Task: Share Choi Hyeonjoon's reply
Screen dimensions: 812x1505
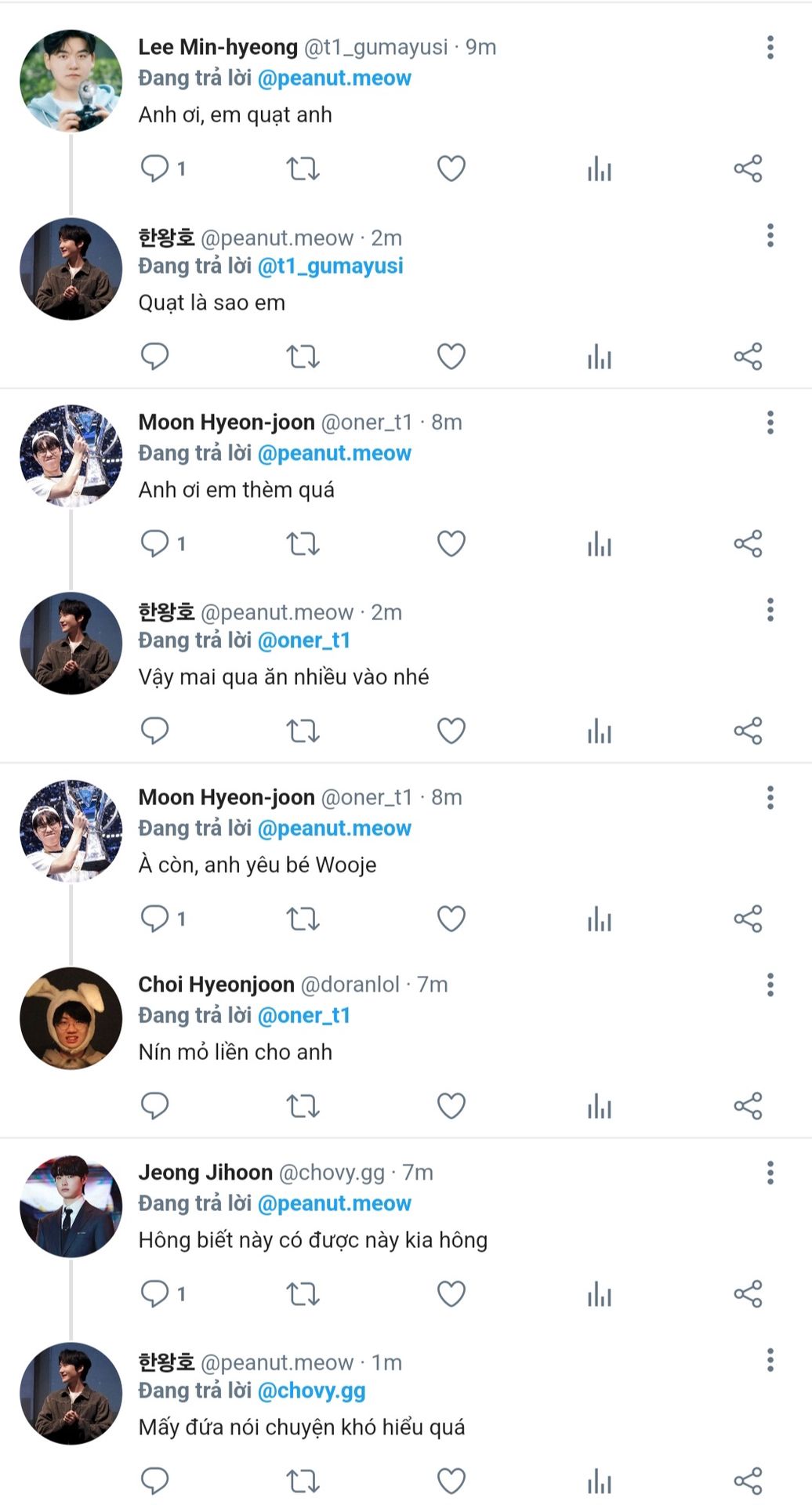Action: click(x=748, y=1106)
